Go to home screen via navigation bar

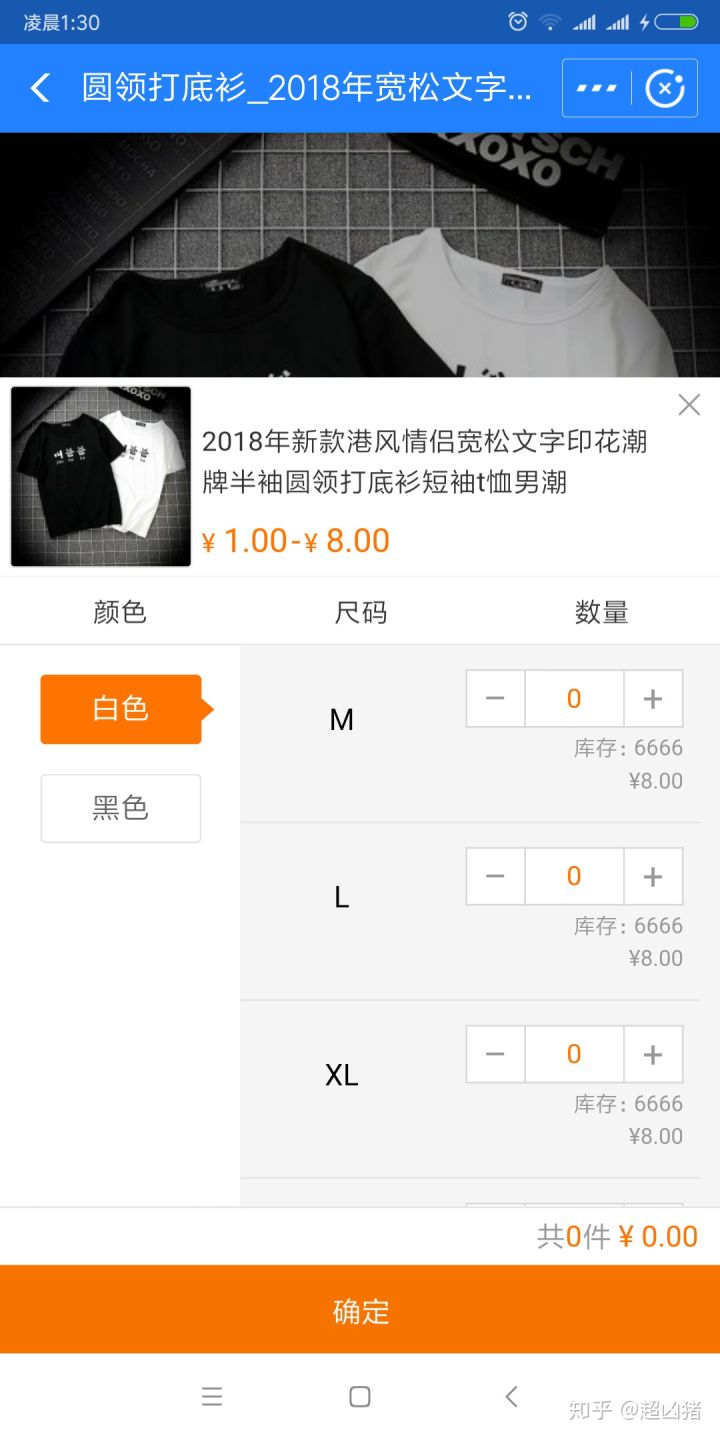coord(360,1397)
